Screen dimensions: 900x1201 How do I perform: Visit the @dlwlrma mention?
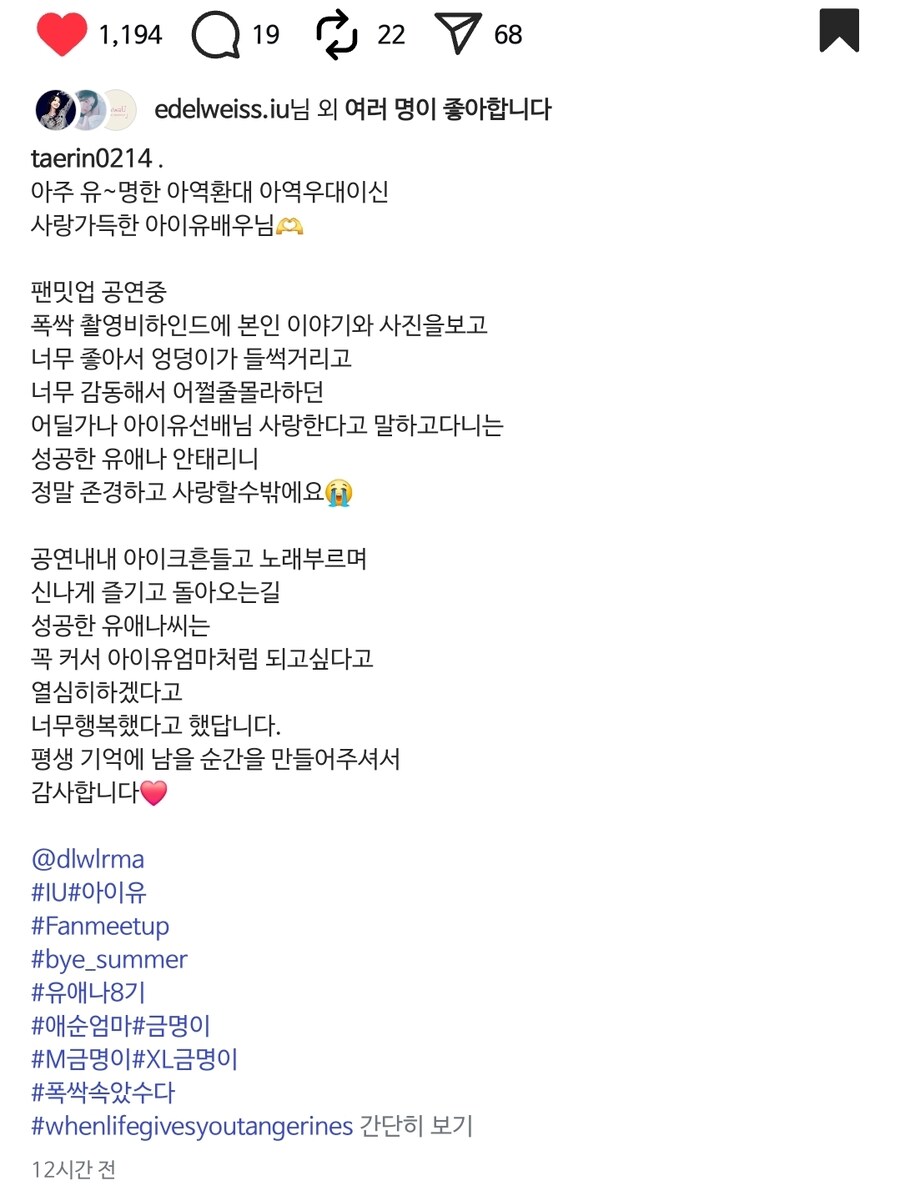click(88, 859)
